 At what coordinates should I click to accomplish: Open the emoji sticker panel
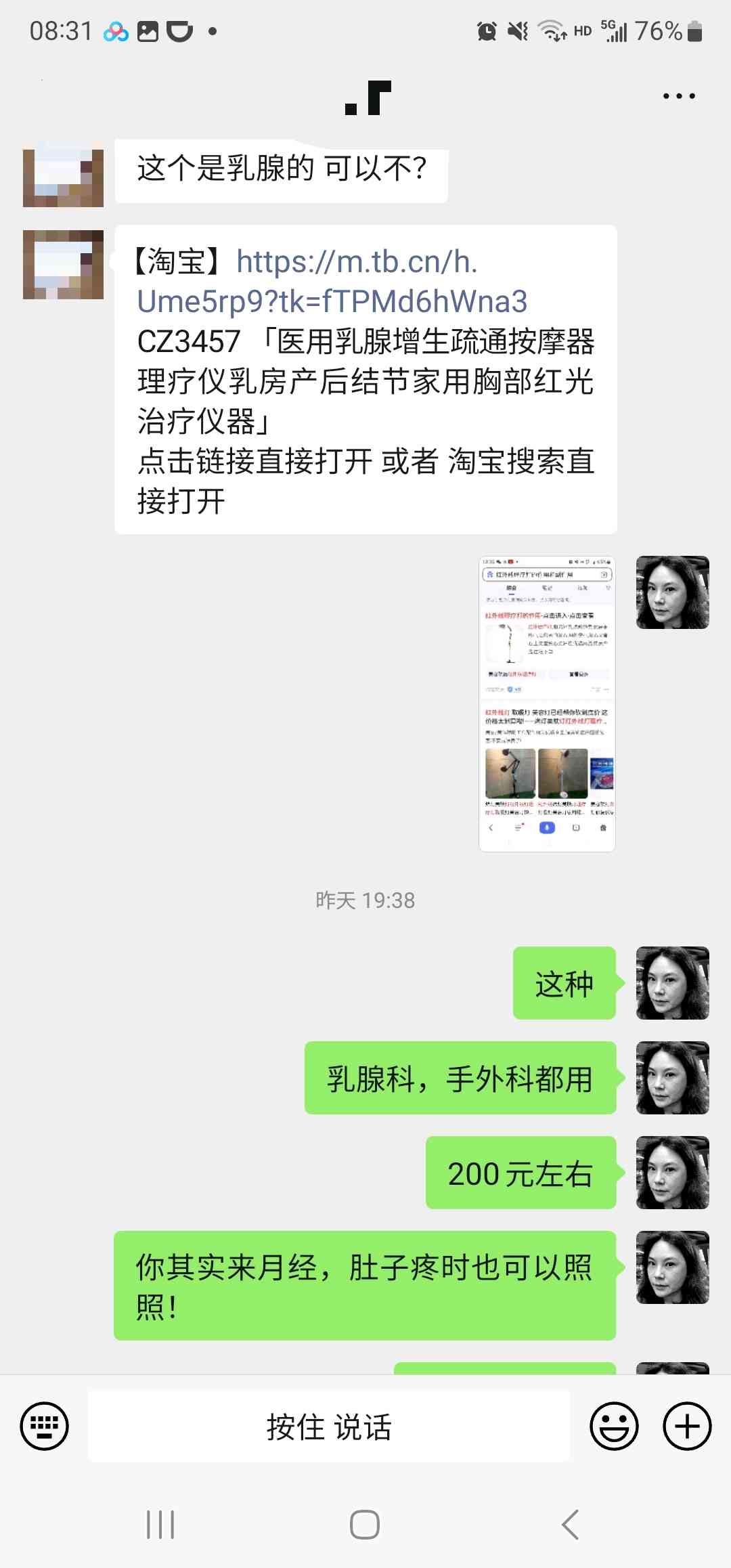tap(614, 1426)
